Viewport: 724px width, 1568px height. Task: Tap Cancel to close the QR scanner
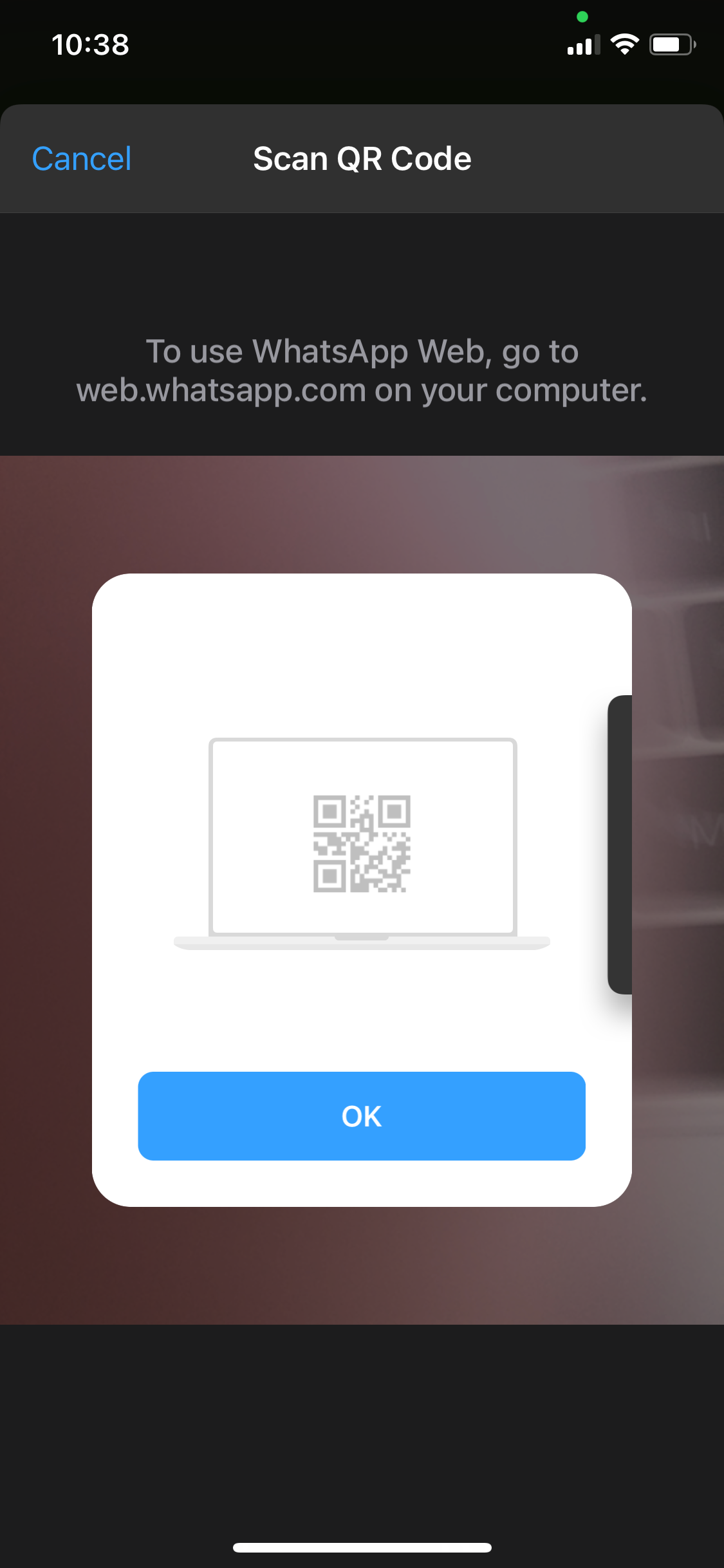coord(82,159)
